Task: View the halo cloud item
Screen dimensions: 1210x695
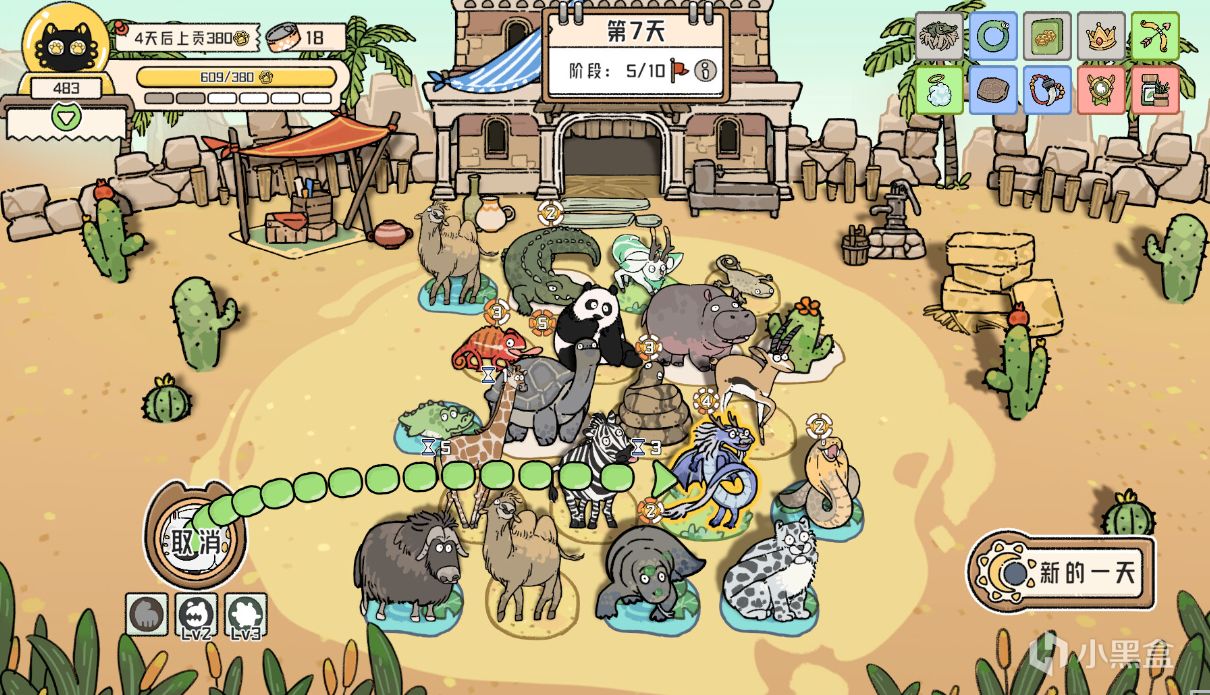Action: pyautogui.click(x=939, y=90)
